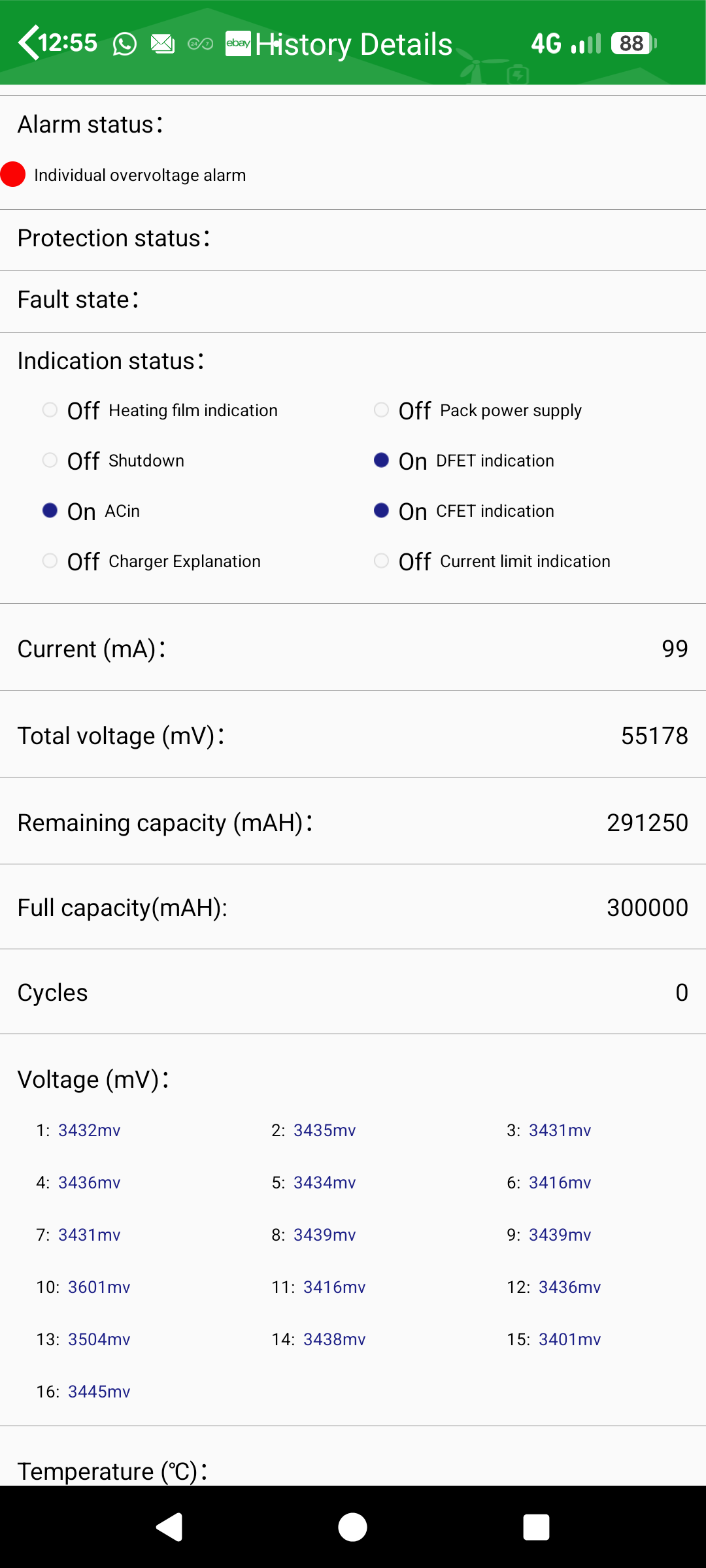
Task: Open the recent apps view
Action: tap(536, 1527)
